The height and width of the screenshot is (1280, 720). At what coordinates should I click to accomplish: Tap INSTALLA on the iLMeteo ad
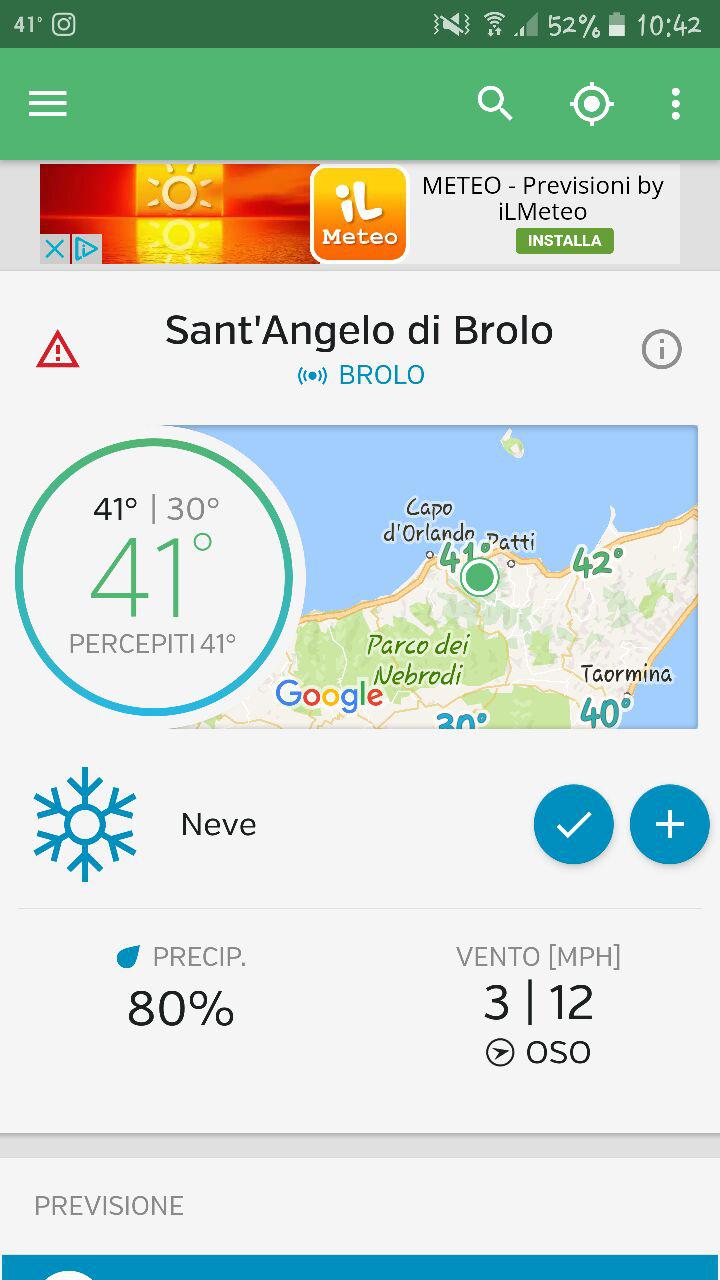(x=565, y=241)
